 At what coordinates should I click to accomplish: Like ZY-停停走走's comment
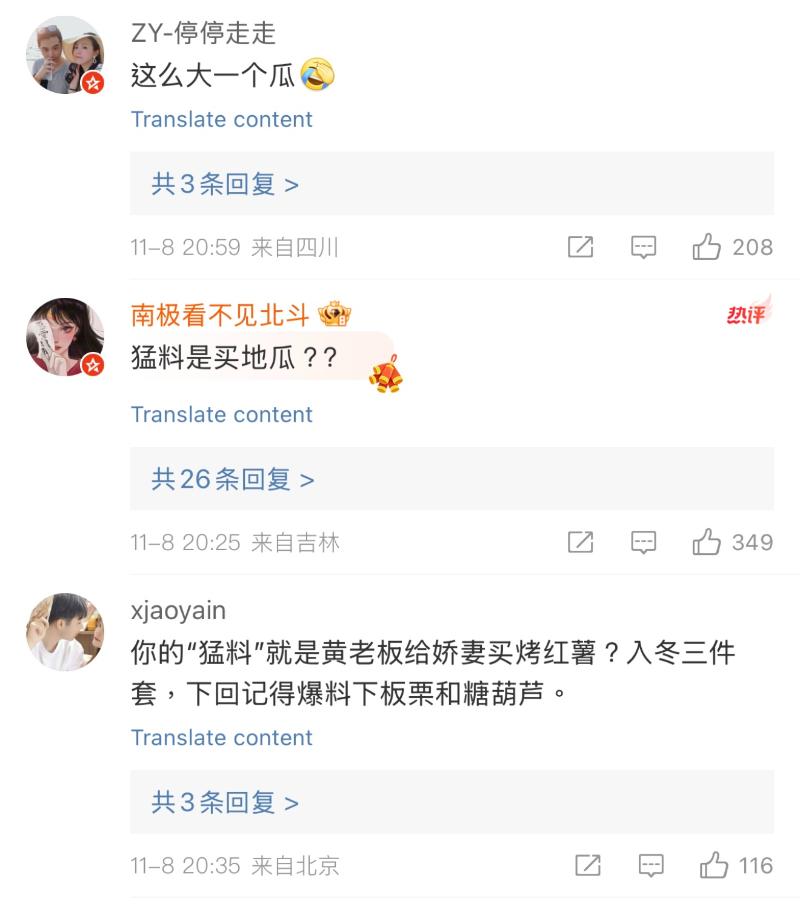[708, 247]
